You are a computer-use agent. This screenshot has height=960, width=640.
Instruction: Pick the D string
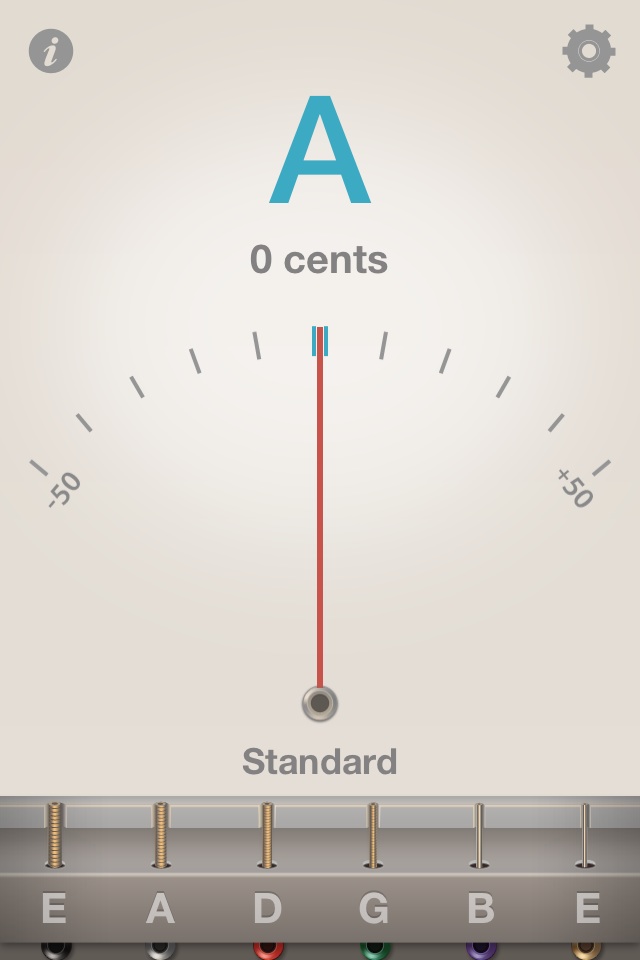coord(267,908)
